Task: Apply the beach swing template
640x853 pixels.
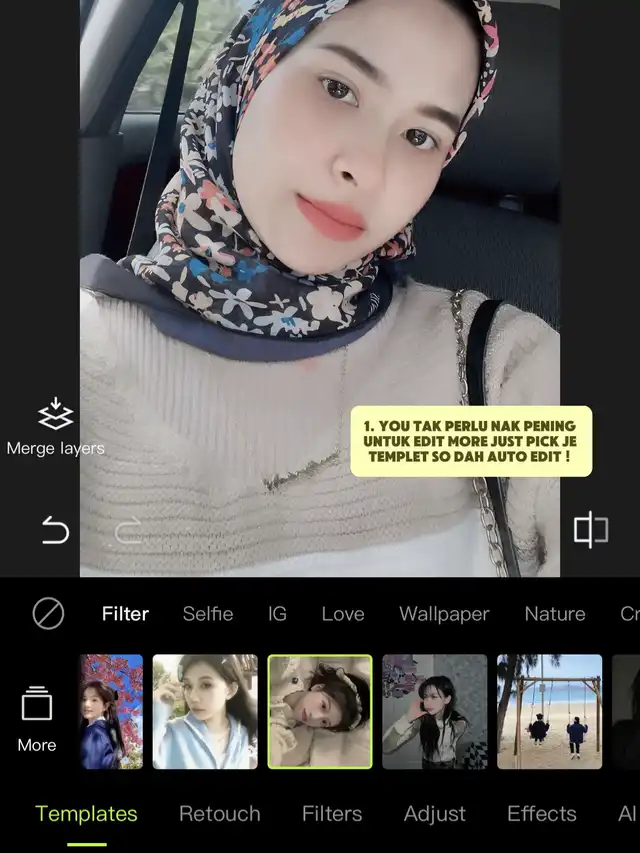Action: (549, 711)
